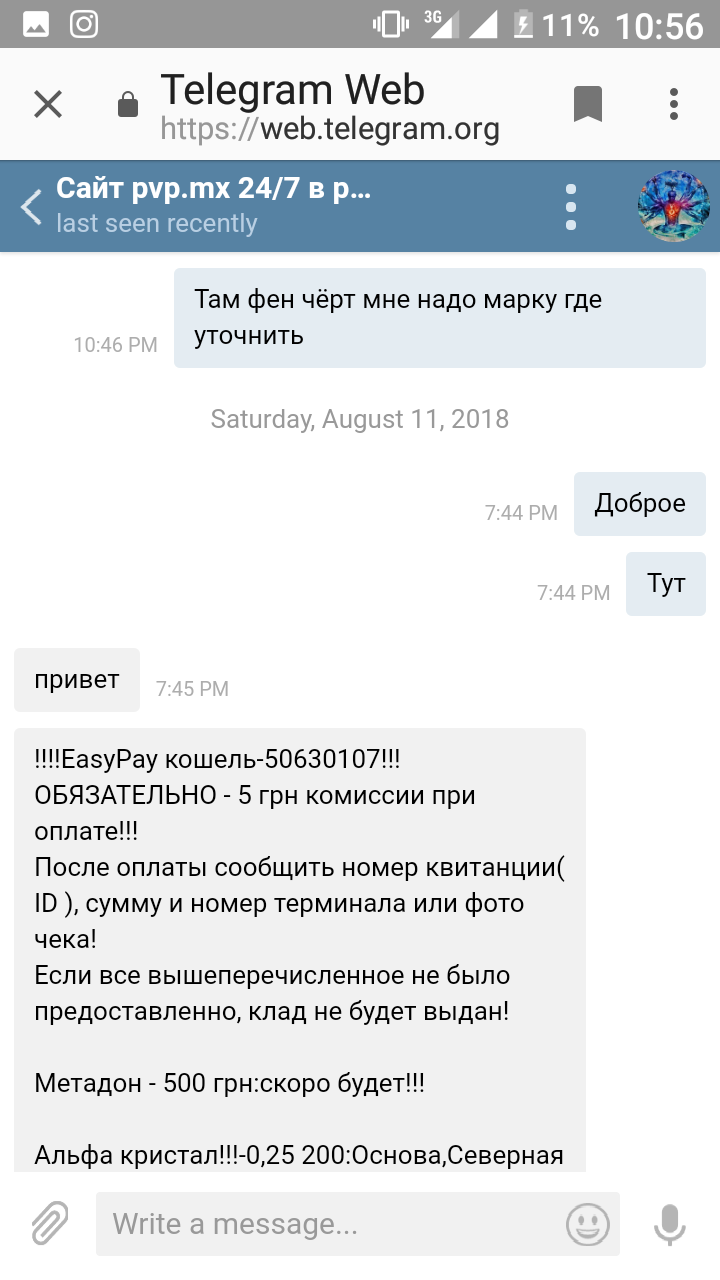Screen dimensions: 720x1280
Task: Go back to the chat list
Action: 31,207
